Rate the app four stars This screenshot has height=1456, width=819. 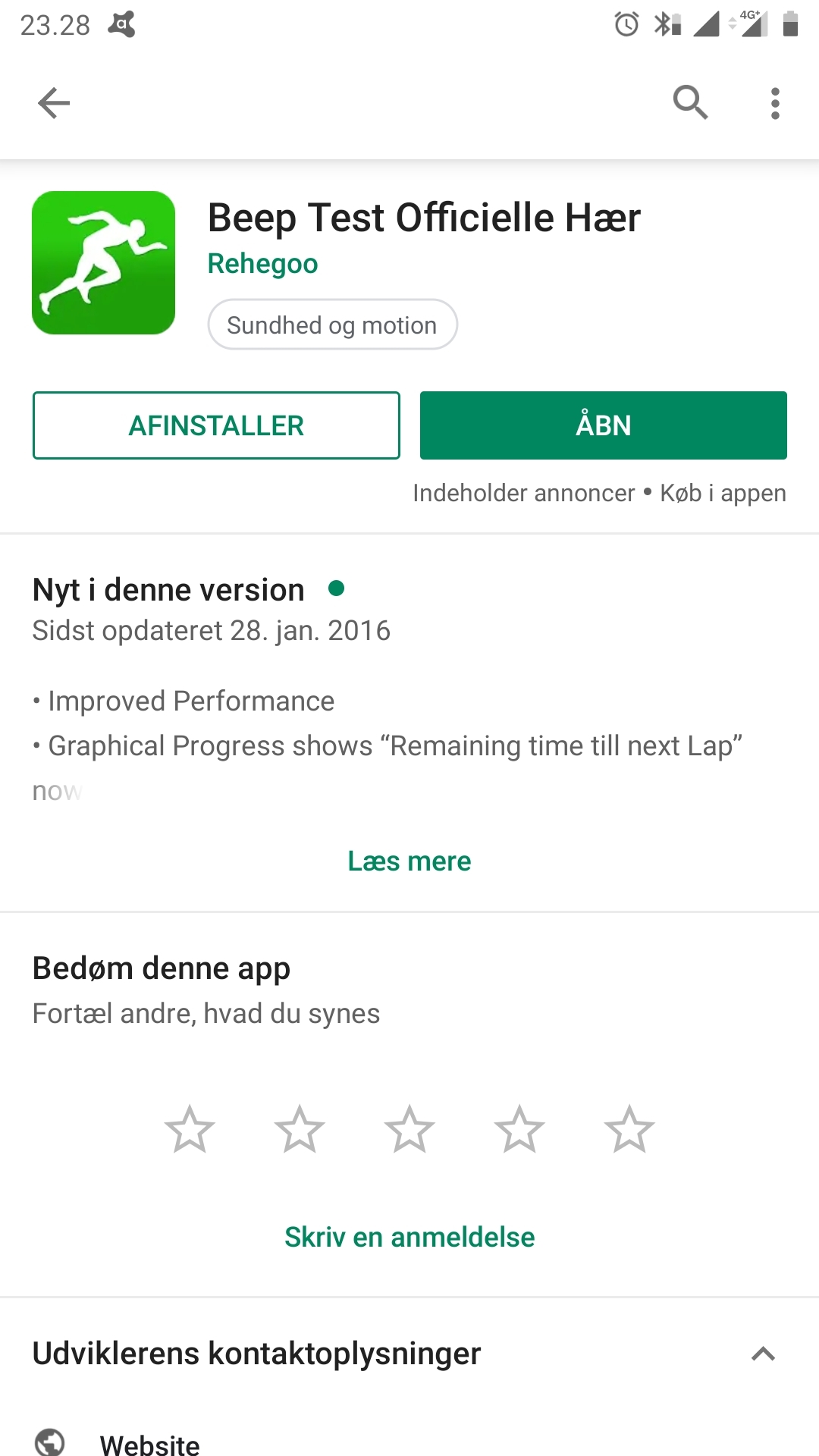click(x=519, y=1129)
